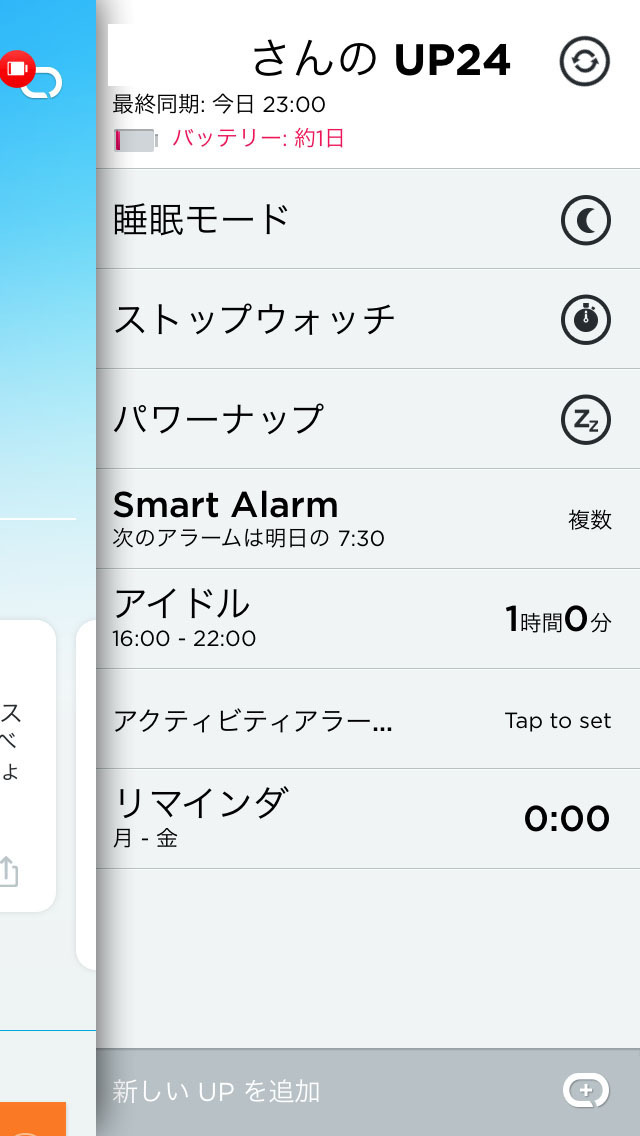Open リマインダ reminder settings

click(x=368, y=819)
